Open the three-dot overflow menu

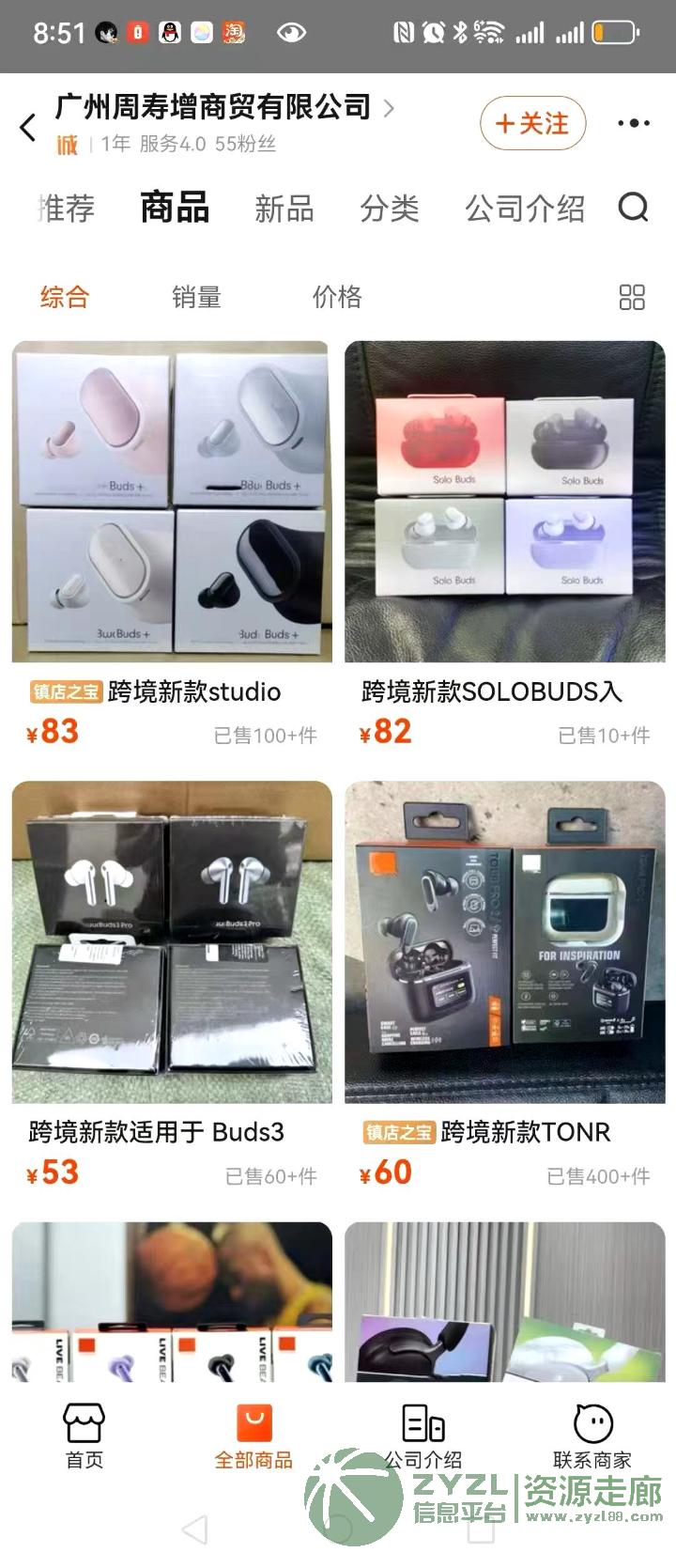click(x=633, y=123)
